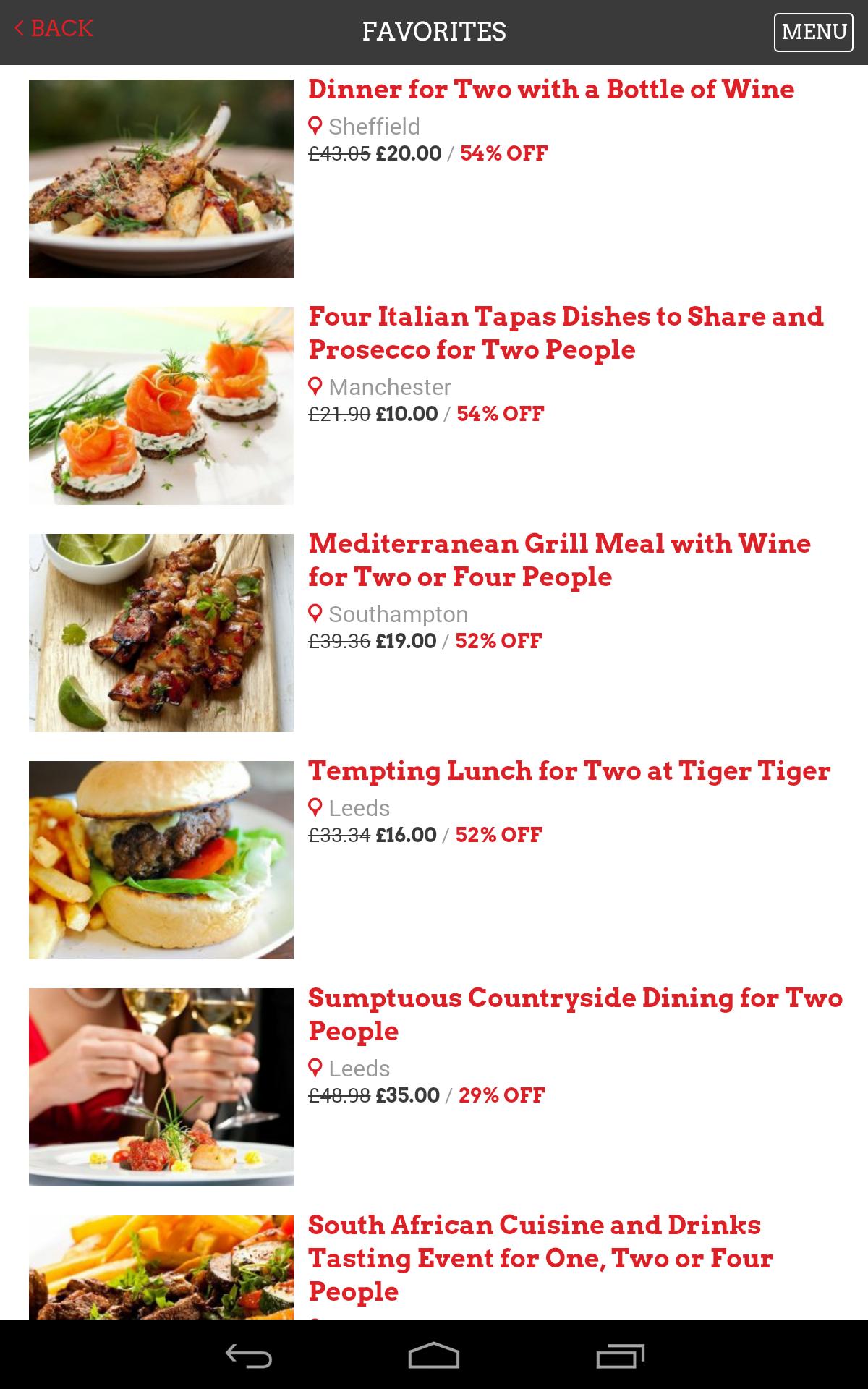Open Dinner for Two with a Bottle of Wine
The height and width of the screenshot is (1389, 868).
(550, 90)
